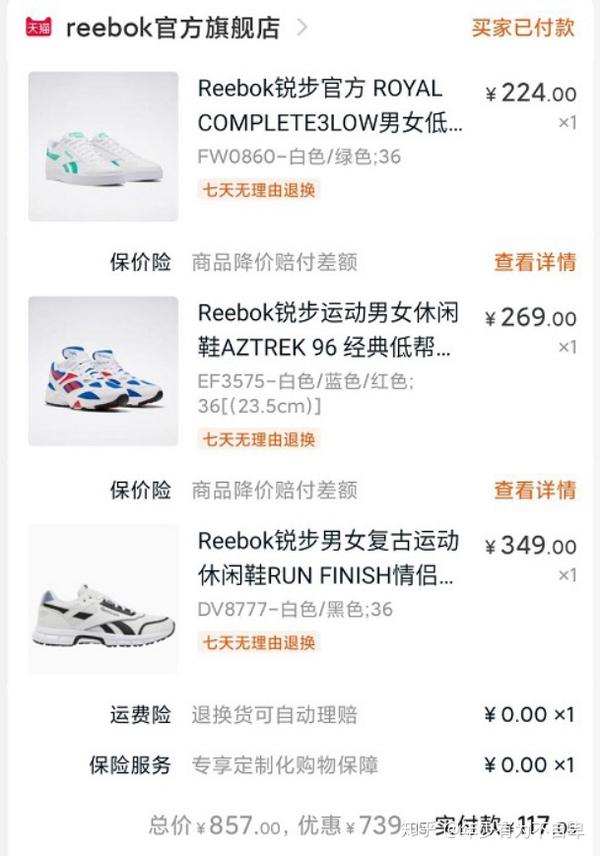
Task: Open the RUN FINISH shoe item
Action: (330, 558)
